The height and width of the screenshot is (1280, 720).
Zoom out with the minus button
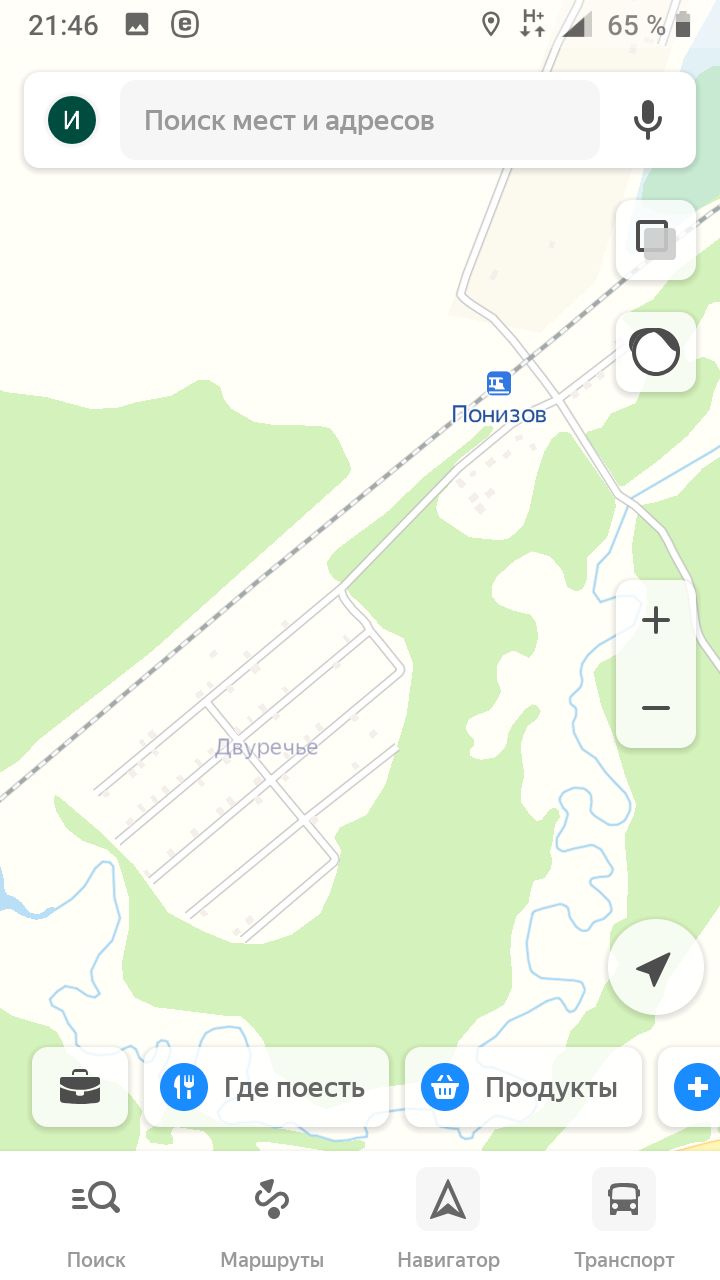tap(656, 707)
